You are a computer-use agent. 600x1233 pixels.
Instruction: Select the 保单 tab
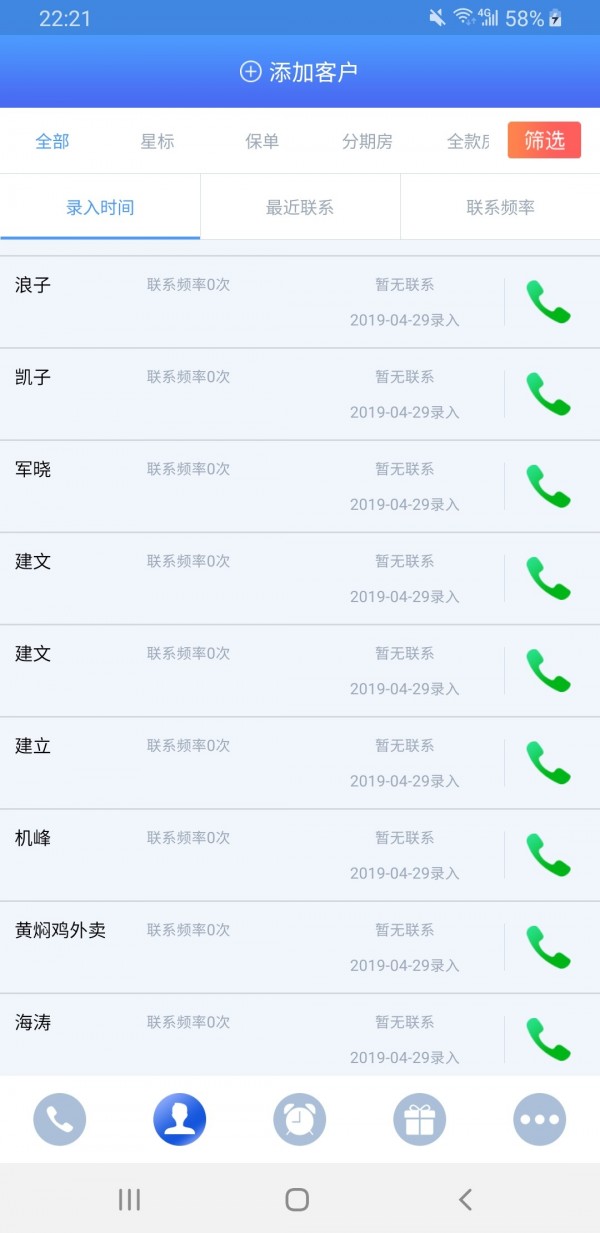pyautogui.click(x=262, y=142)
